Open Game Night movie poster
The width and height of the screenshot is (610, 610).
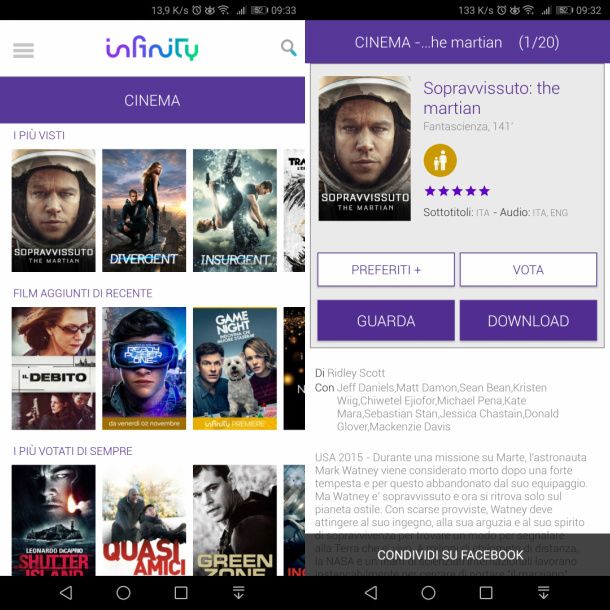coord(234,368)
